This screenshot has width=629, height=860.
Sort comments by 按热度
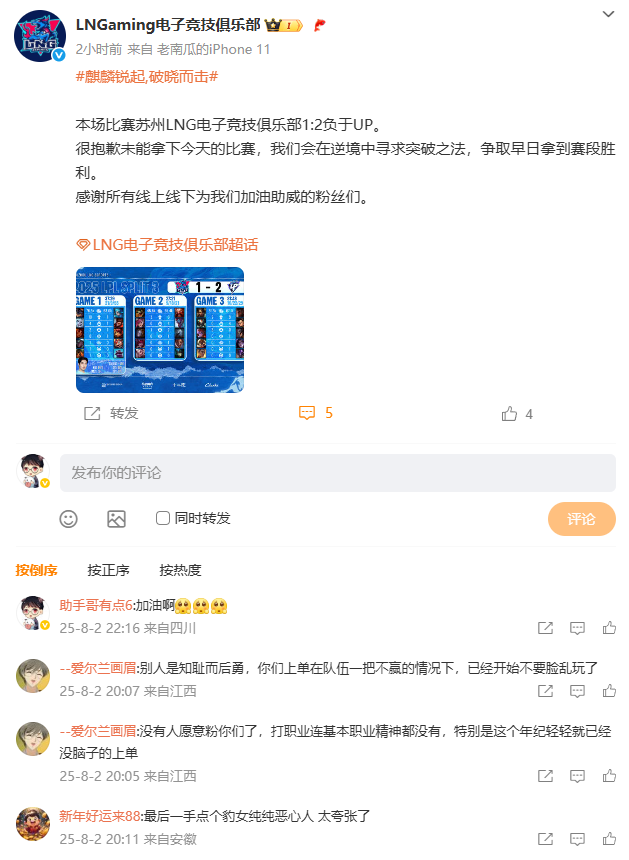pyautogui.click(x=180, y=570)
